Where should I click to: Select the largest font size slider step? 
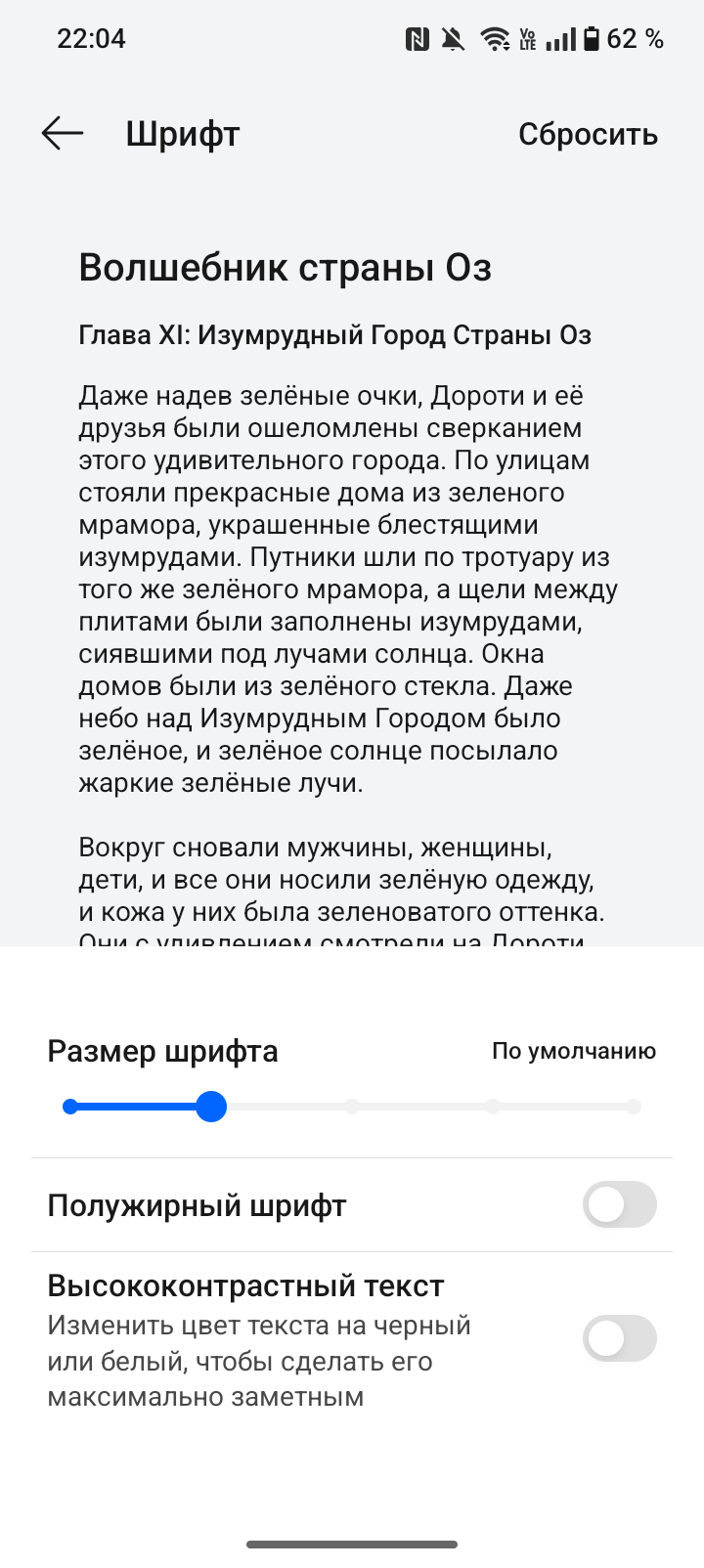click(634, 1107)
